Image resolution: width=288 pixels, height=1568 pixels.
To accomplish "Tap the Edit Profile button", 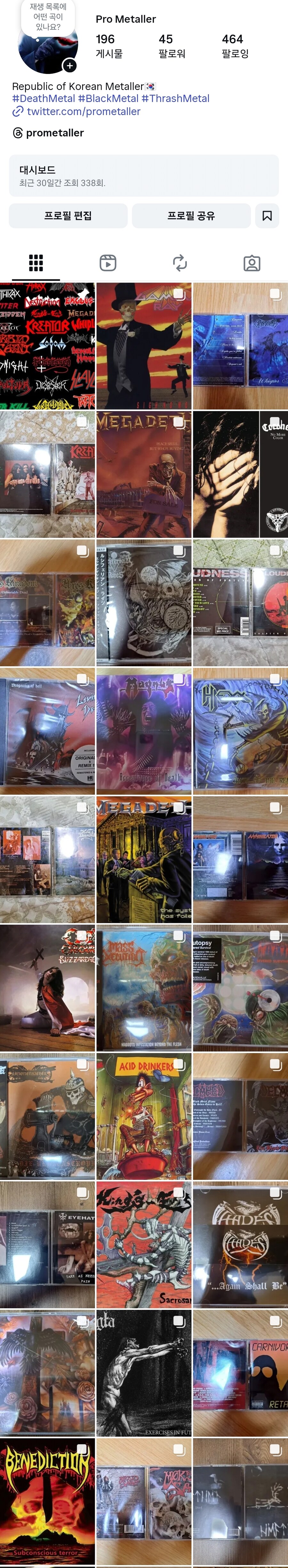I will (x=68, y=216).
